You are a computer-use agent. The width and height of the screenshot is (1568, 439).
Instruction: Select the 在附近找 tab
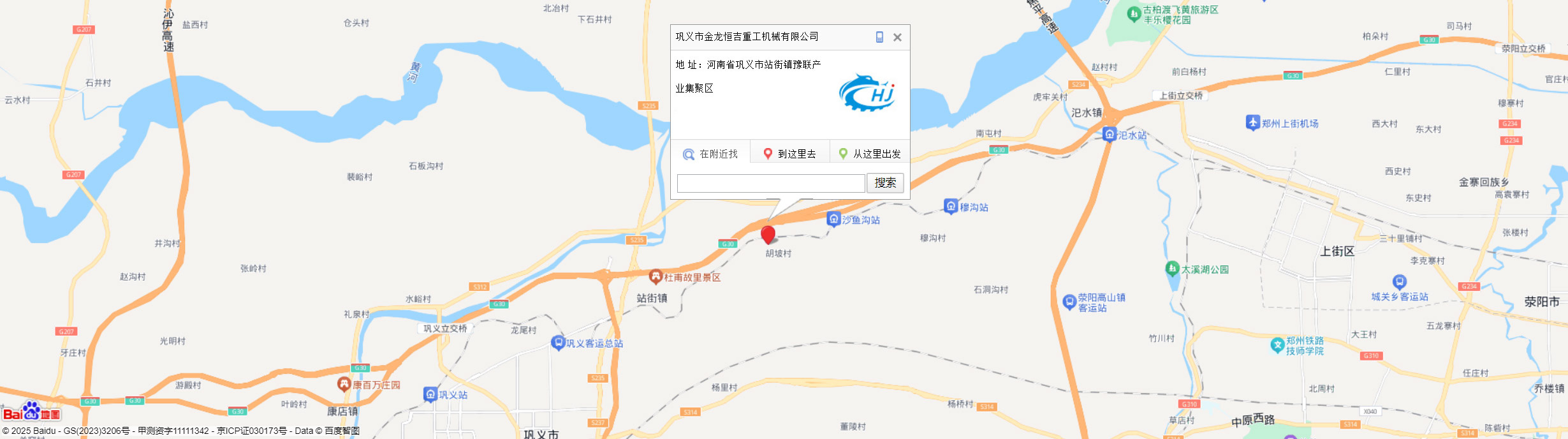click(x=710, y=154)
